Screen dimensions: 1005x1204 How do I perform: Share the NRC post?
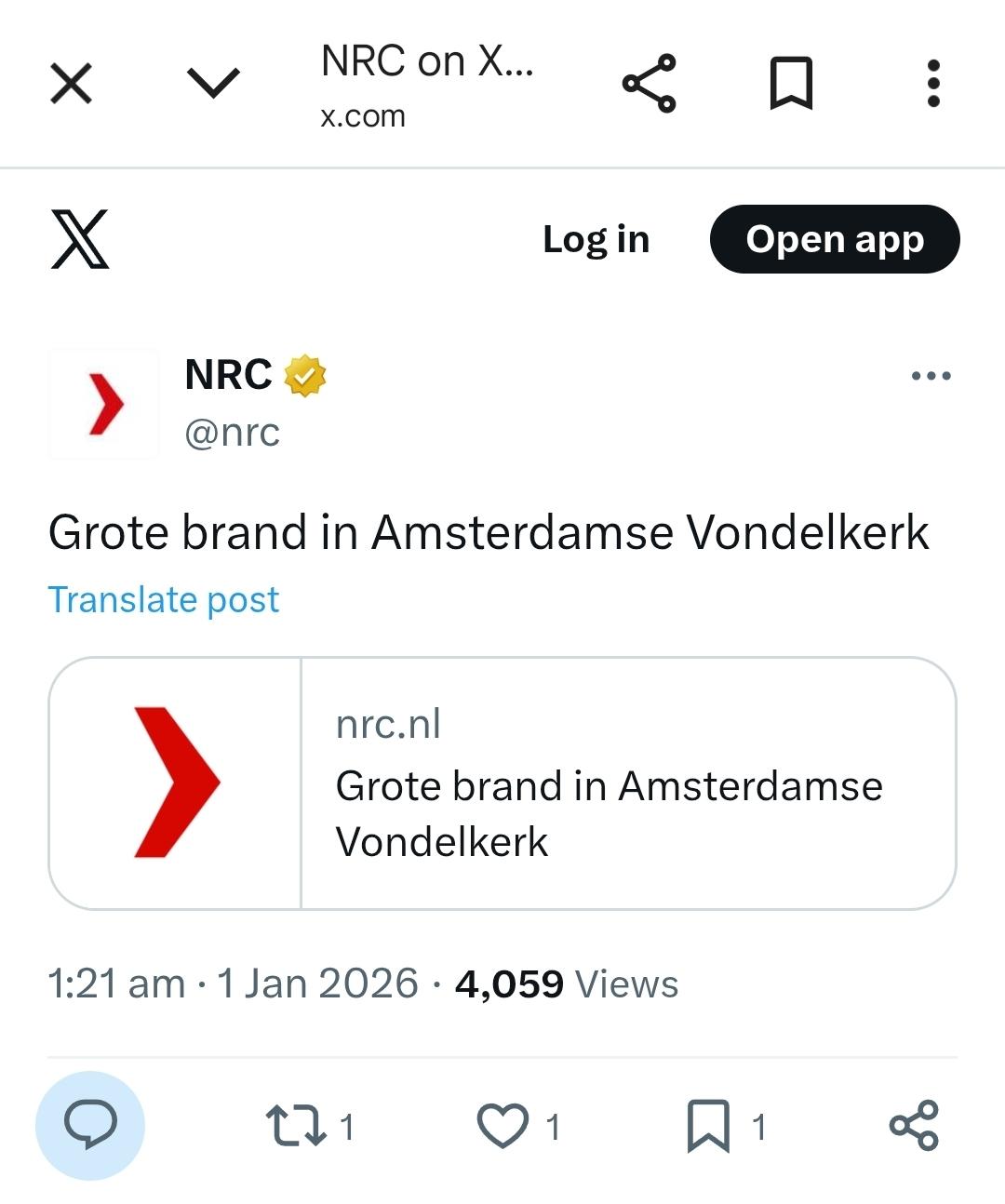(x=914, y=1126)
